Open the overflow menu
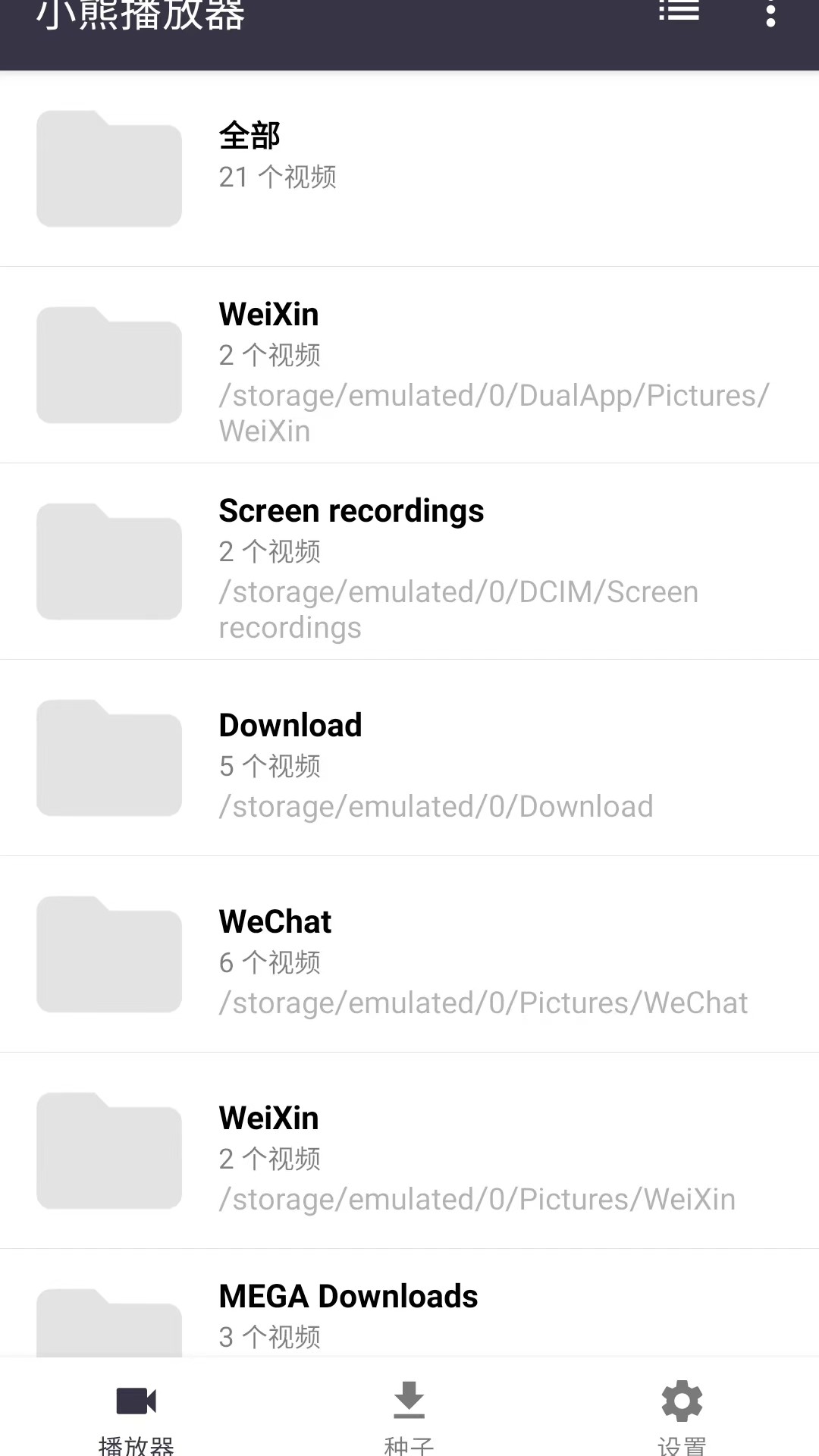 770,14
